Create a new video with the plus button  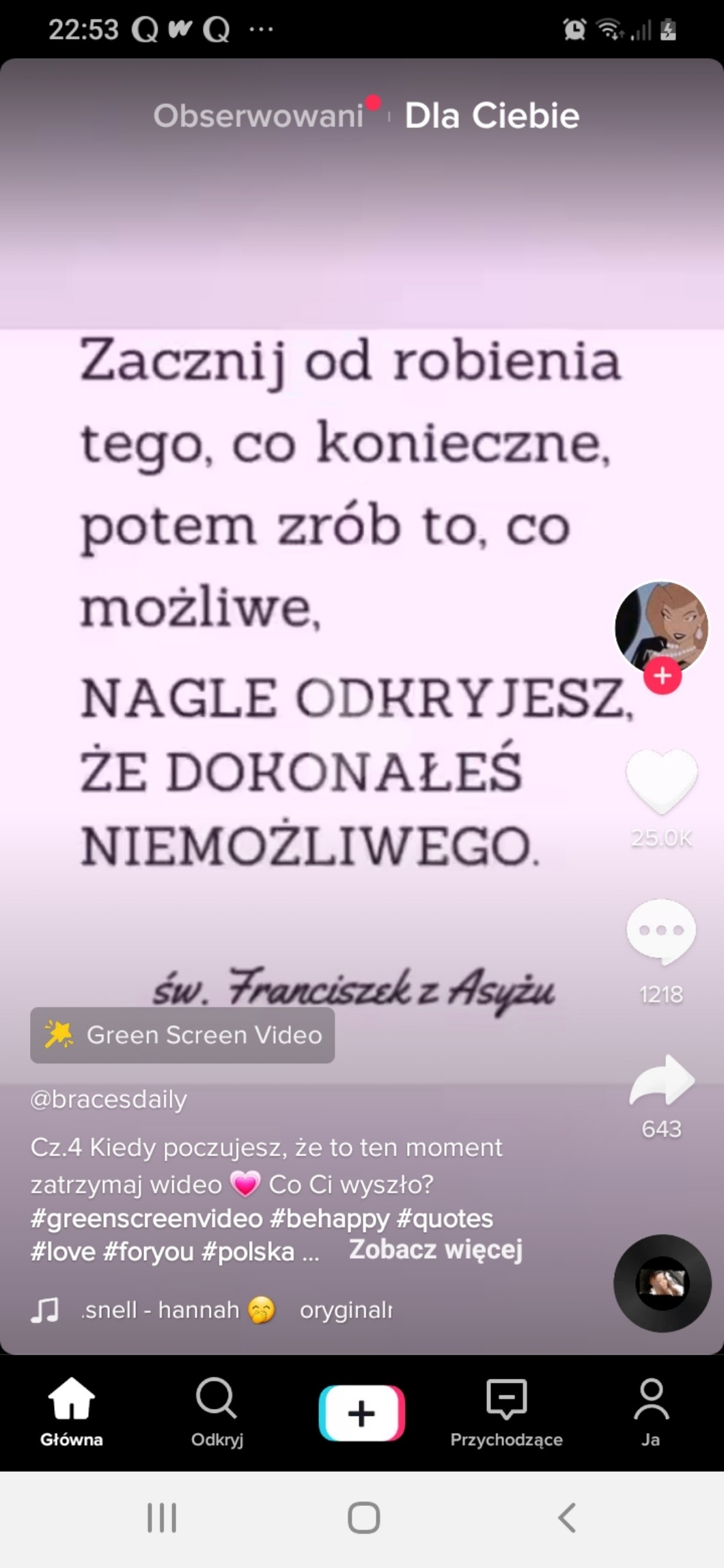tap(362, 1412)
